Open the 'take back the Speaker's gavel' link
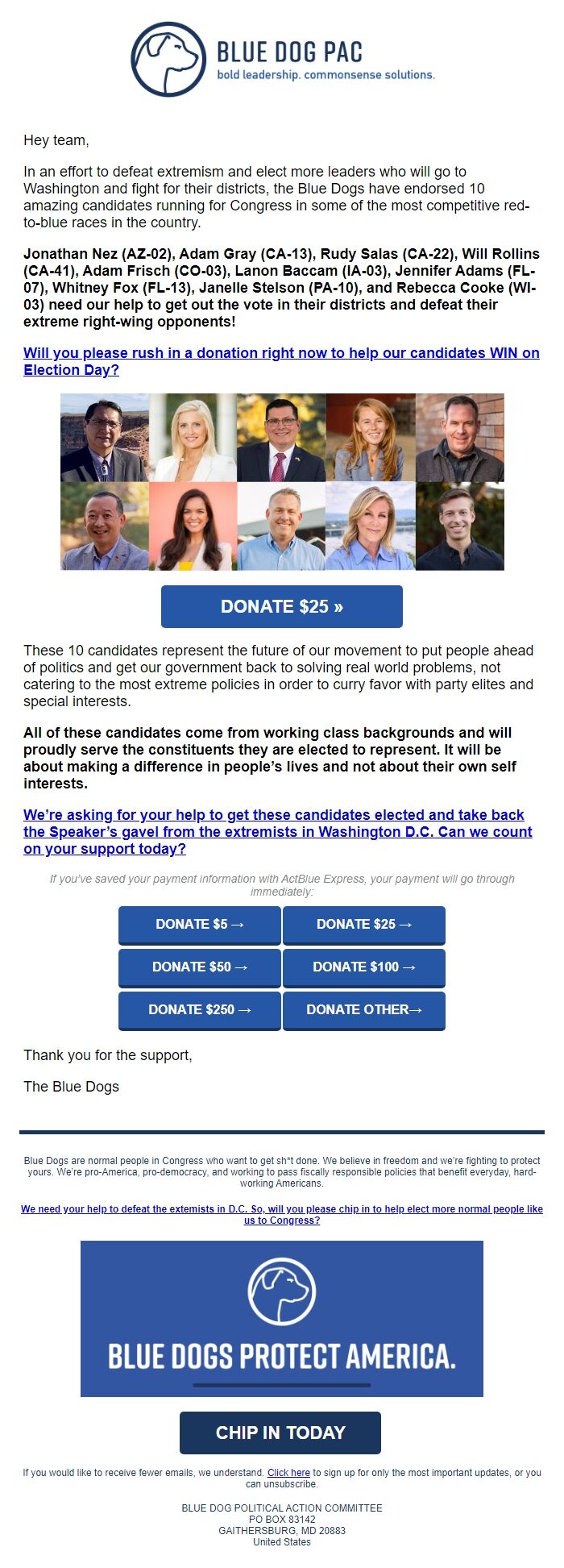This screenshot has height=1568, width=564. pyautogui.click(x=277, y=831)
